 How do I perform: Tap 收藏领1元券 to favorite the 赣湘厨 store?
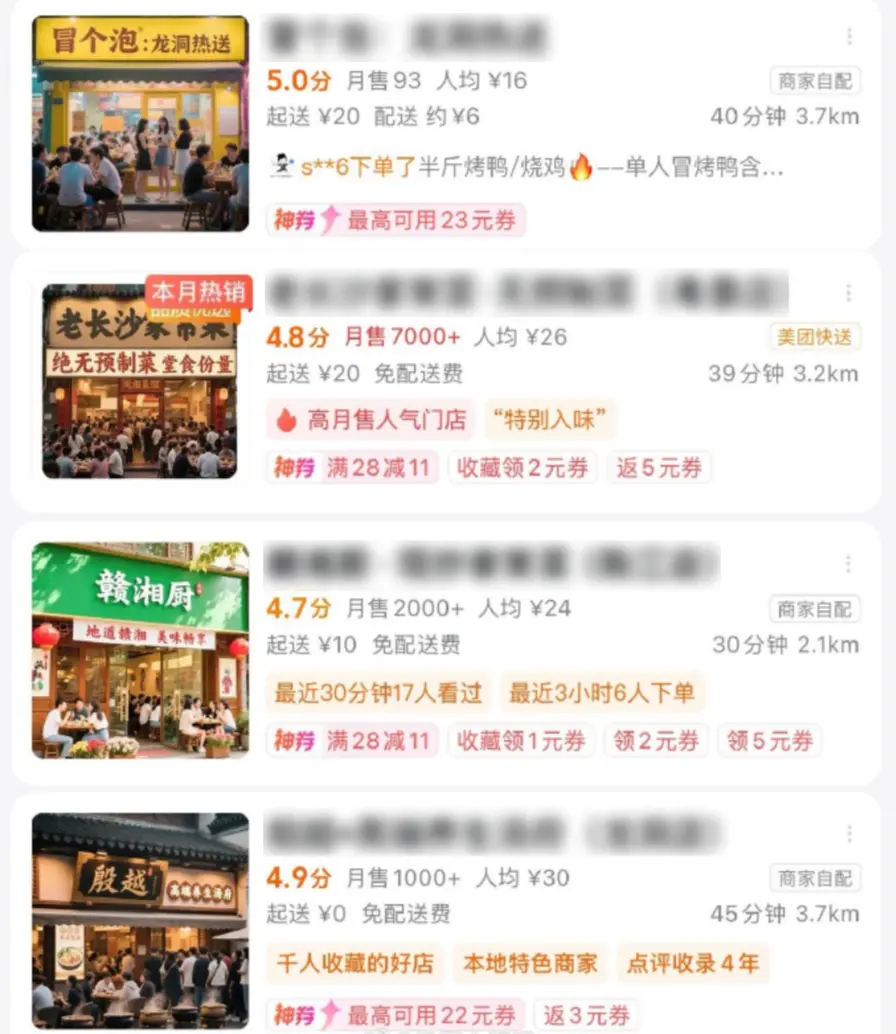click(x=521, y=740)
